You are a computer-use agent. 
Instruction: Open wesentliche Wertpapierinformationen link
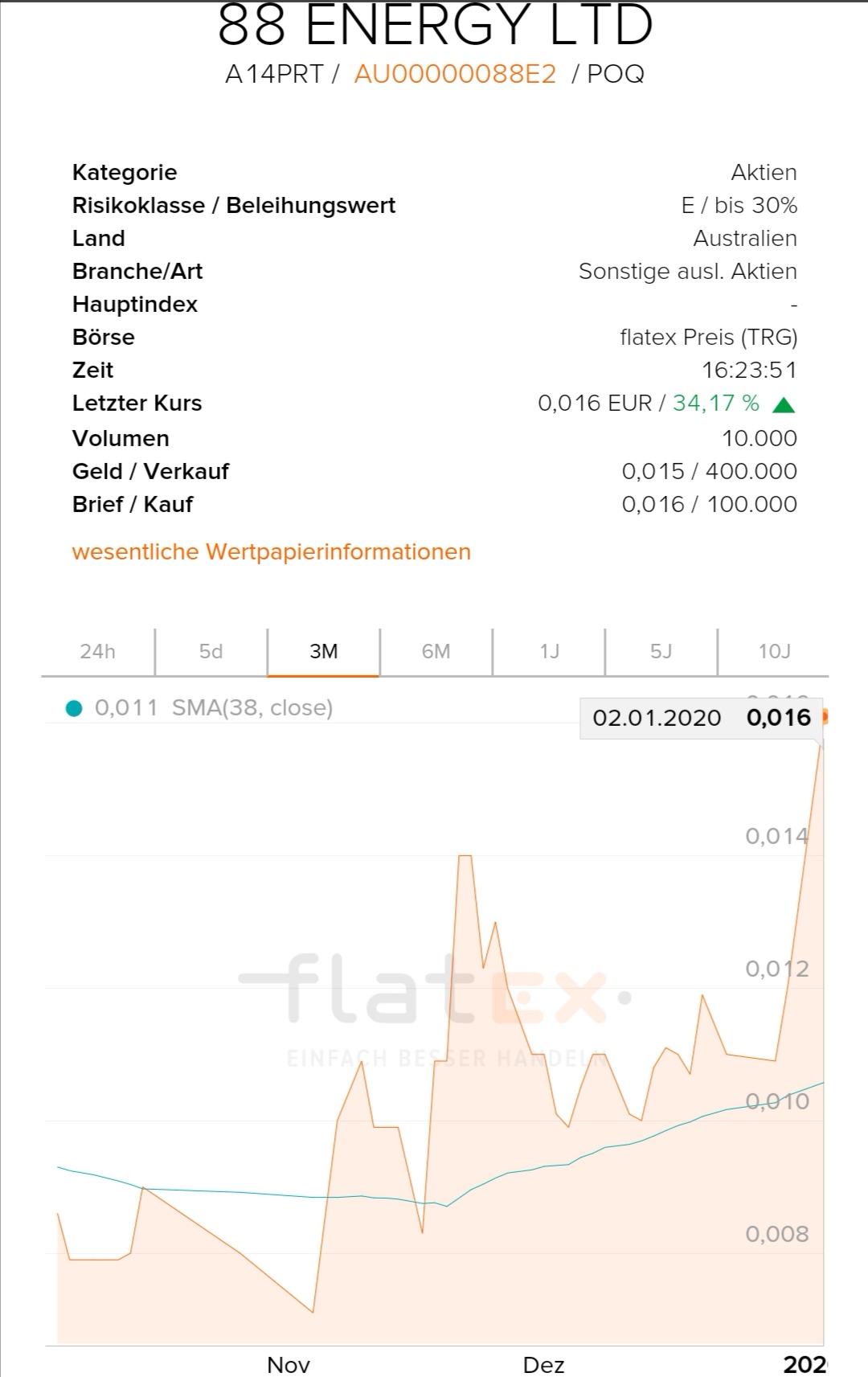(271, 552)
